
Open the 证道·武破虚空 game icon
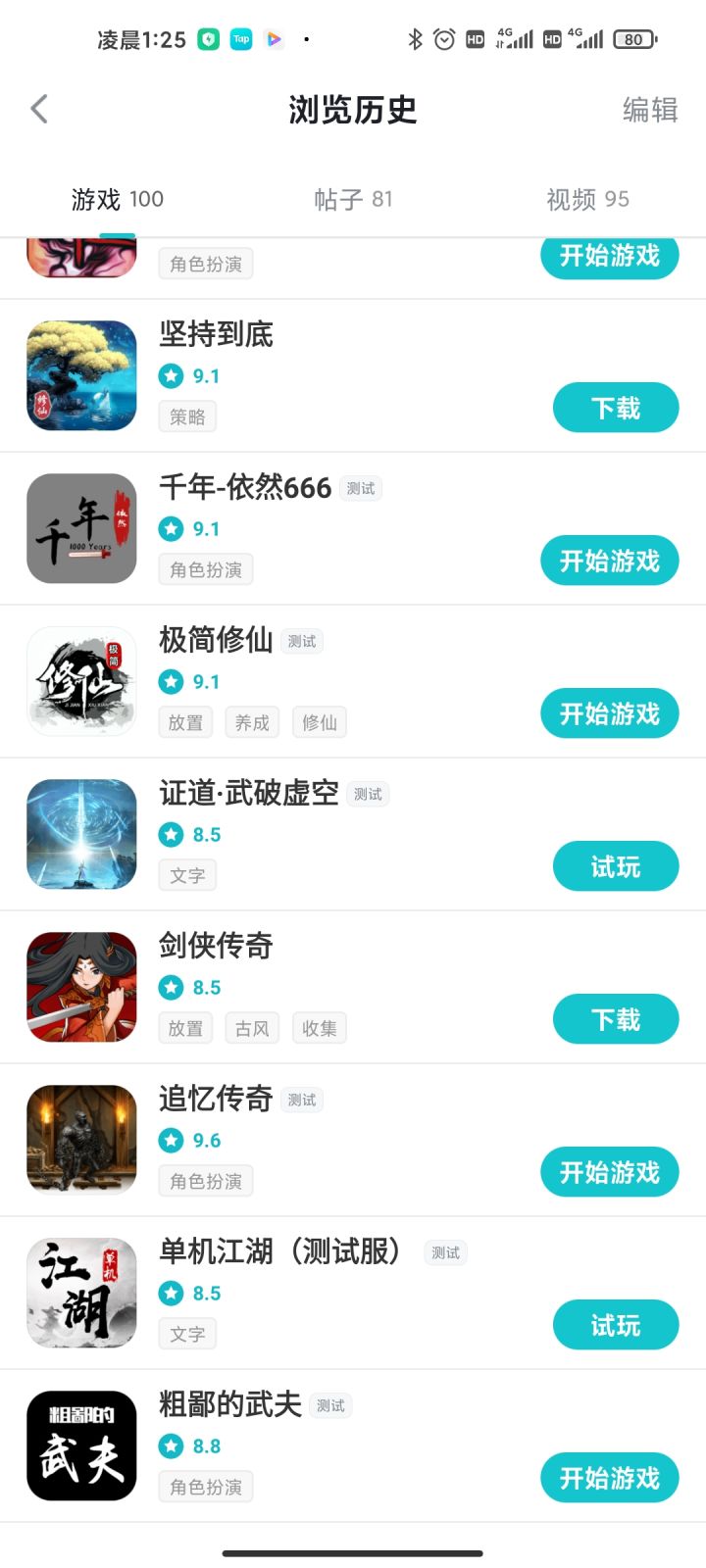point(81,834)
